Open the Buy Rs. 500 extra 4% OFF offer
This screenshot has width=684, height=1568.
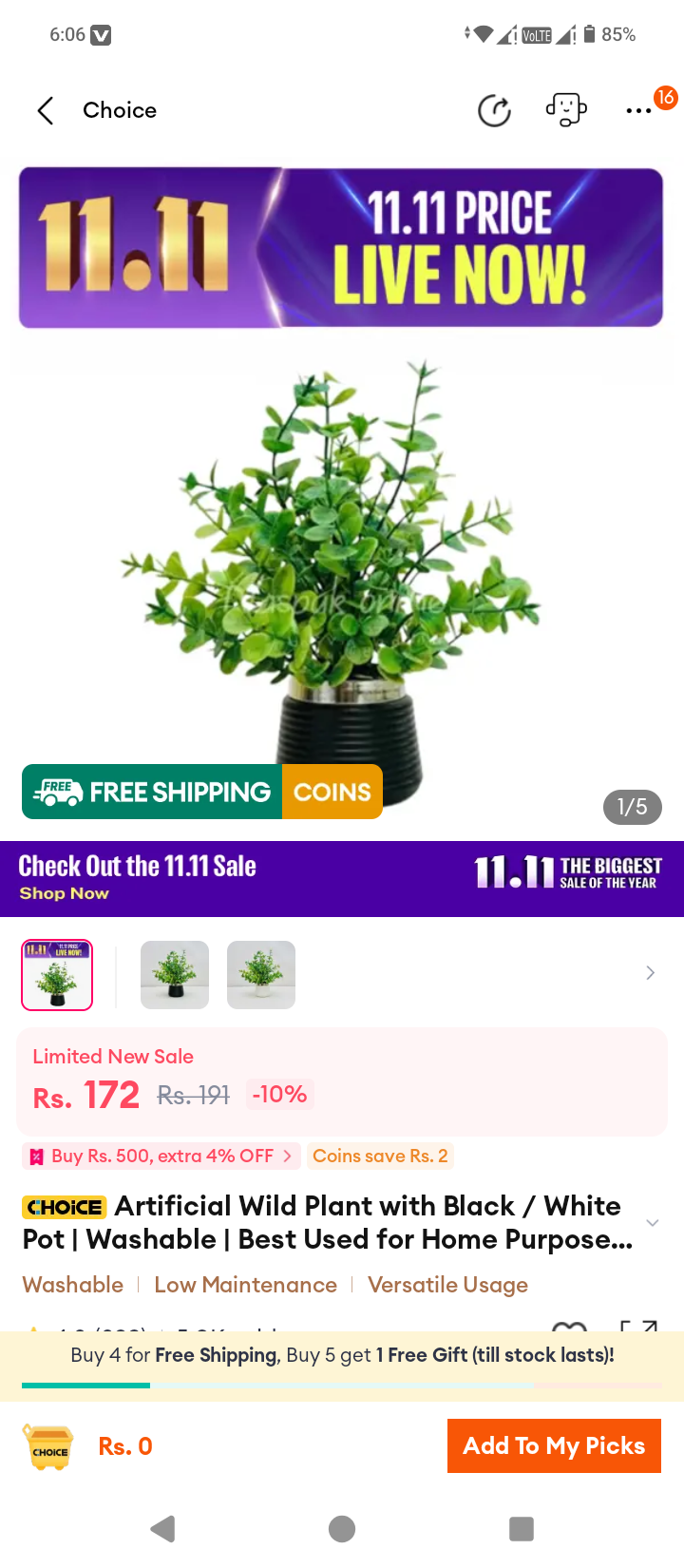(x=161, y=1156)
